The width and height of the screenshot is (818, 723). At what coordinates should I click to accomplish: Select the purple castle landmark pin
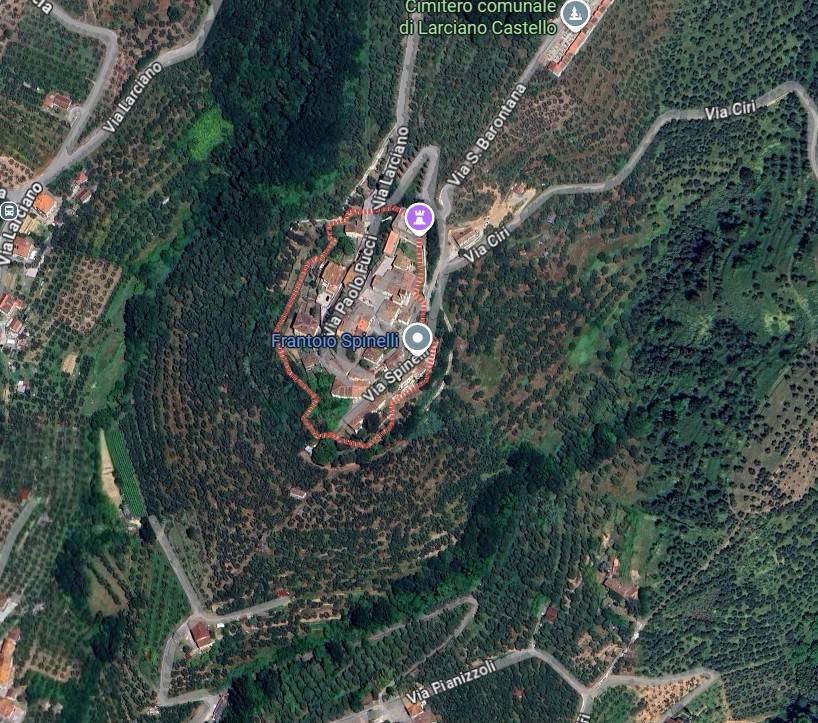[x=420, y=216]
